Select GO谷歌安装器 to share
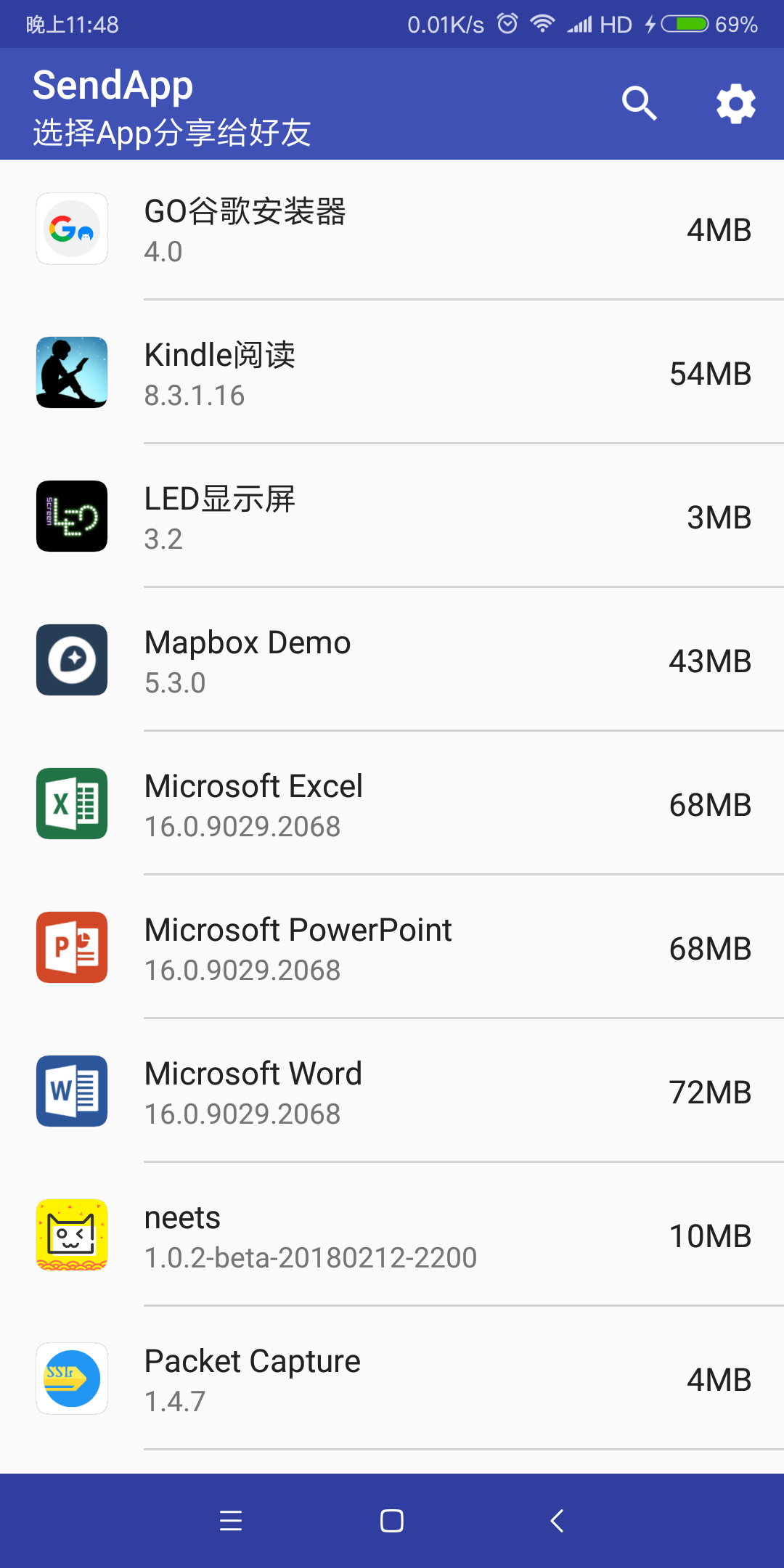 (x=392, y=229)
